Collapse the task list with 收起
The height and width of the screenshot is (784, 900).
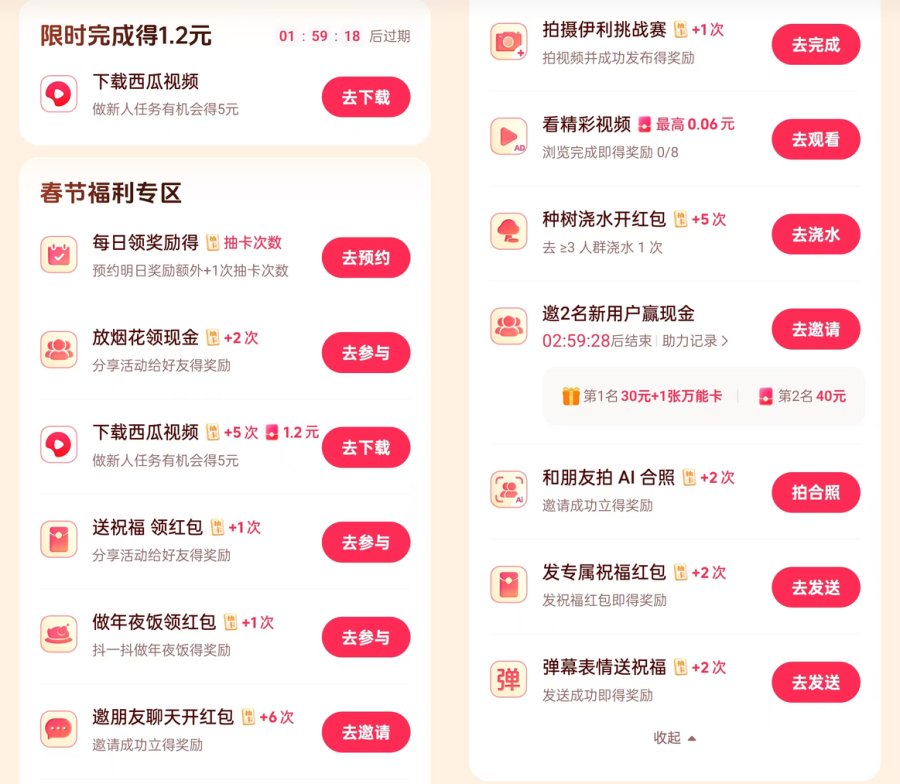(x=675, y=738)
